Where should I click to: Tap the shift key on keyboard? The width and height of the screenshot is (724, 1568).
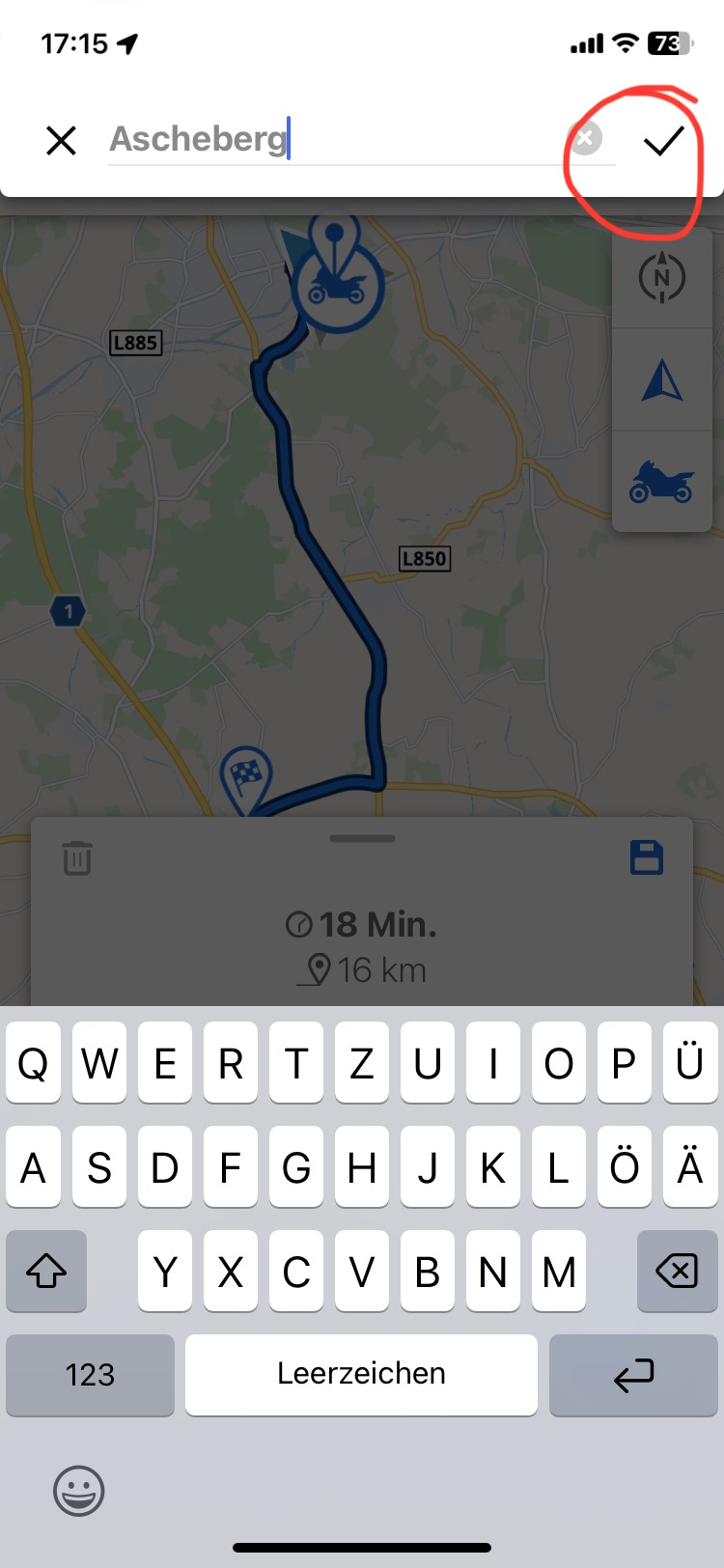[46, 1271]
